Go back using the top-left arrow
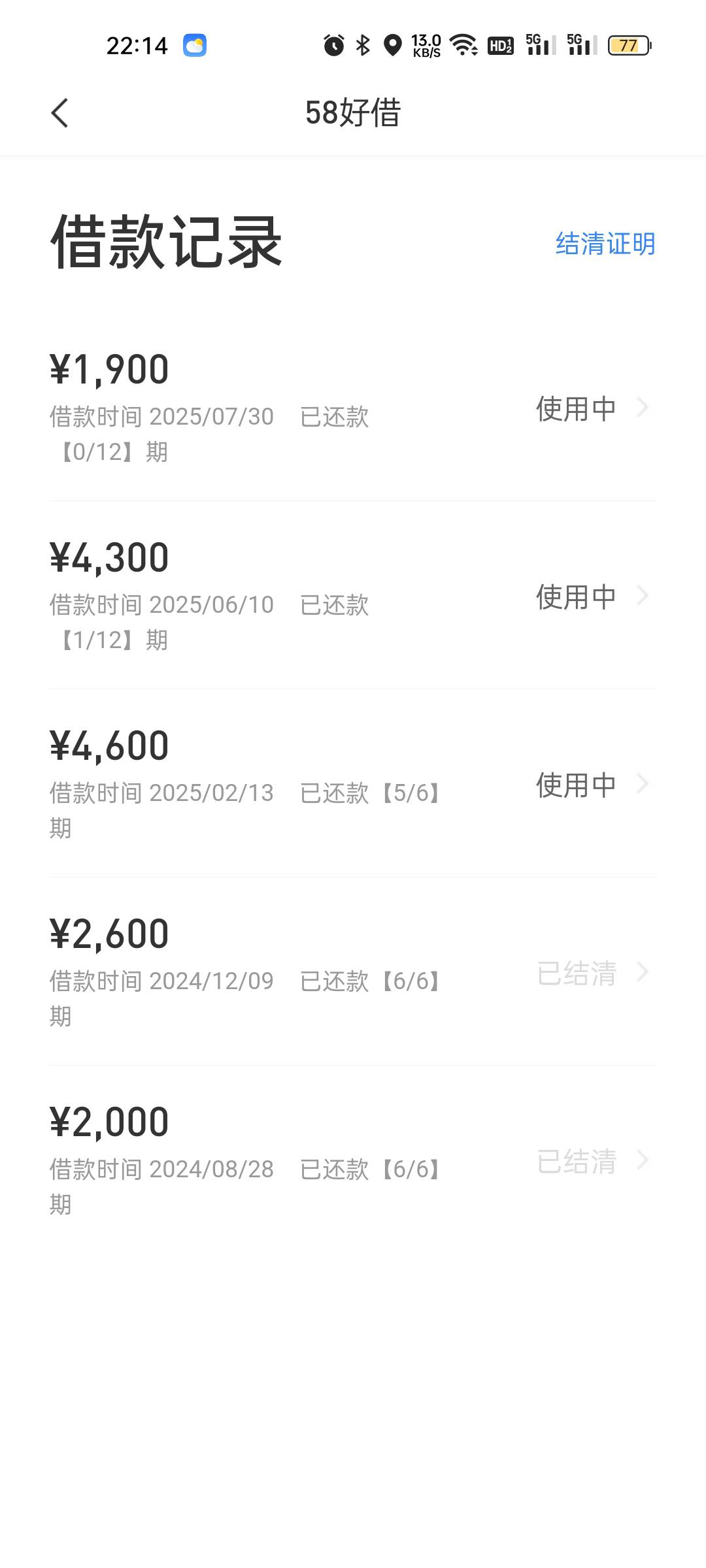The image size is (706, 1568). 59,113
